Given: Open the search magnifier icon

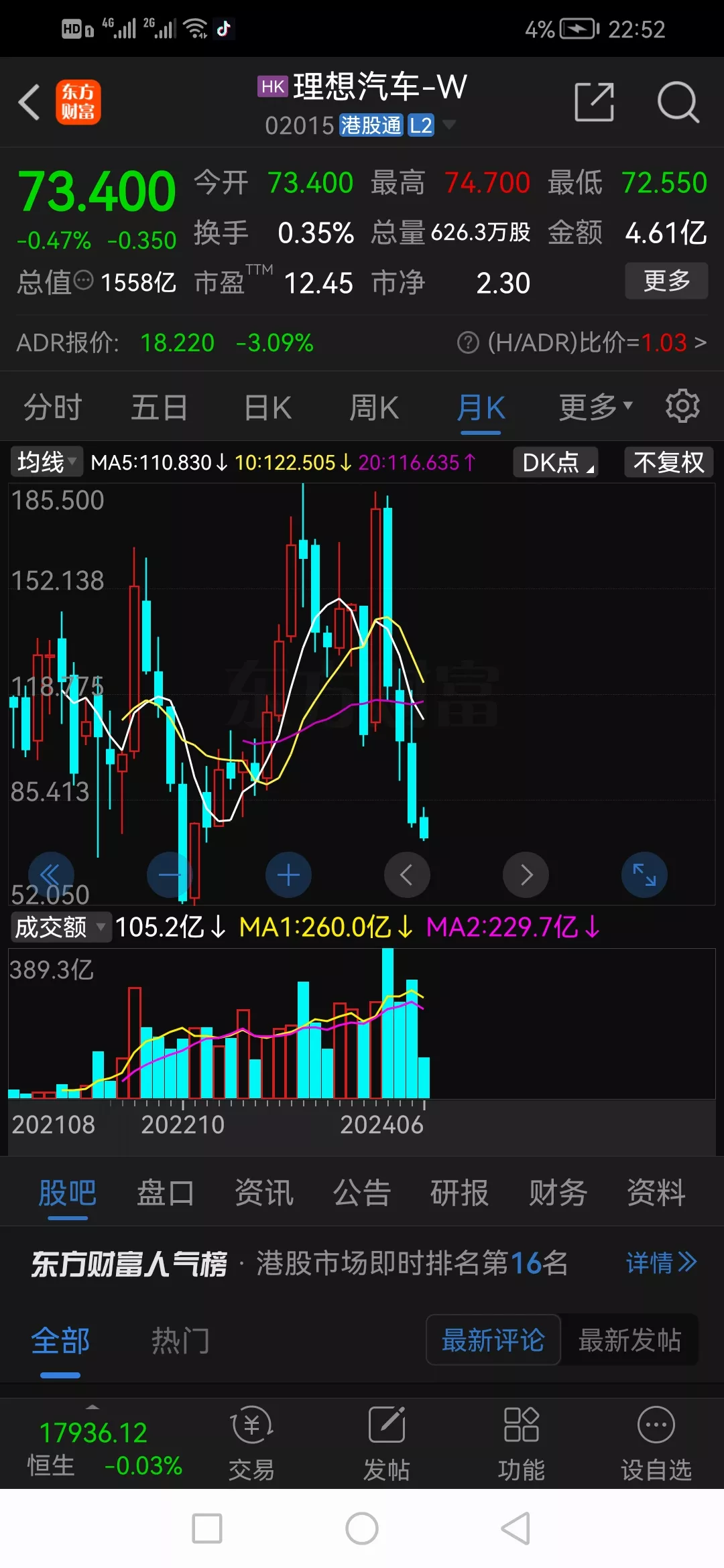Looking at the screenshot, I should tap(678, 103).
